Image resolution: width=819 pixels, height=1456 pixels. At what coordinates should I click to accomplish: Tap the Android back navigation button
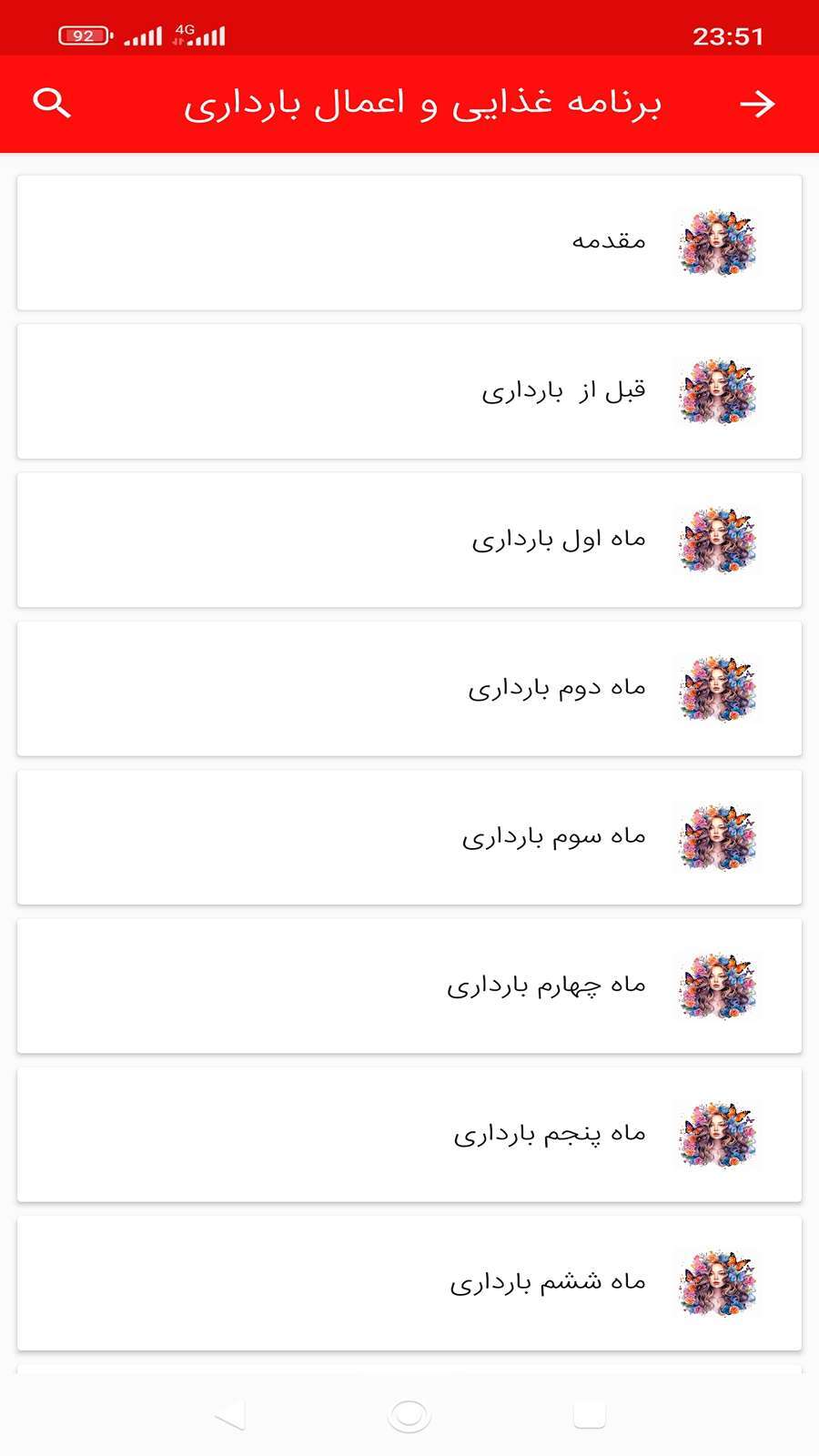(228, 1414)
